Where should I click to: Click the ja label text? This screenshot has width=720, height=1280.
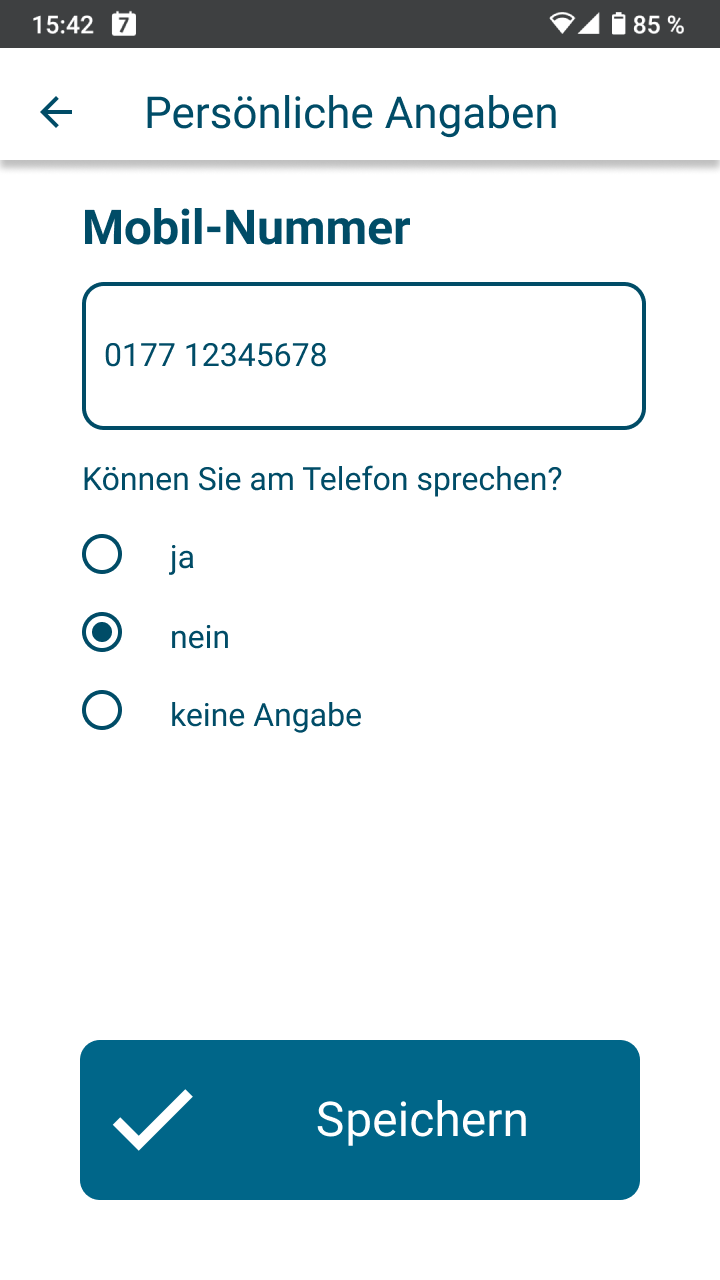[184, 556]
